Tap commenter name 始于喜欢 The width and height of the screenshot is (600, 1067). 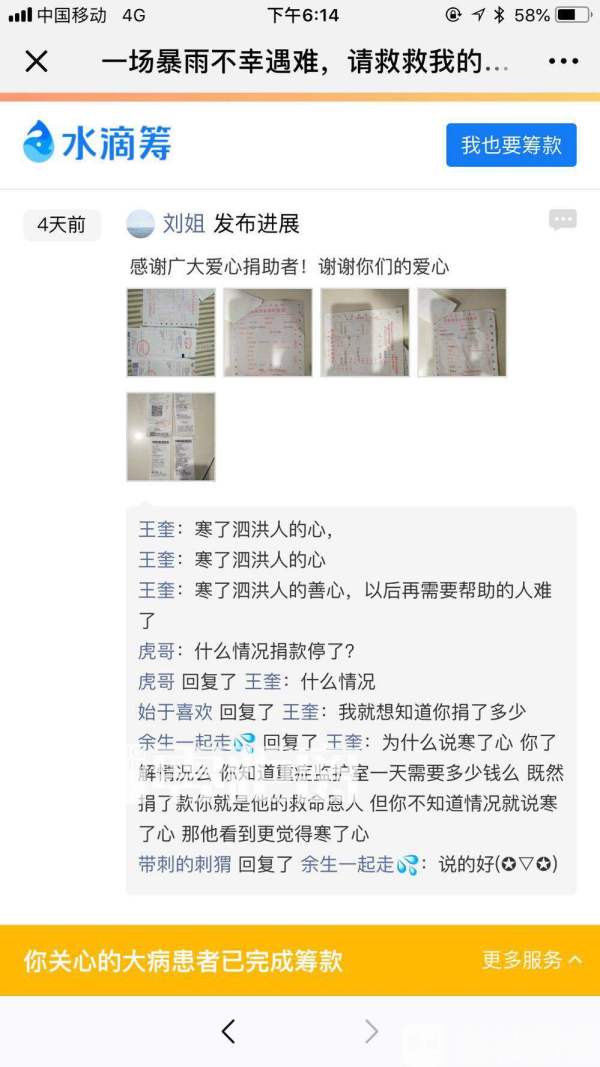click(x=174, y=712)
